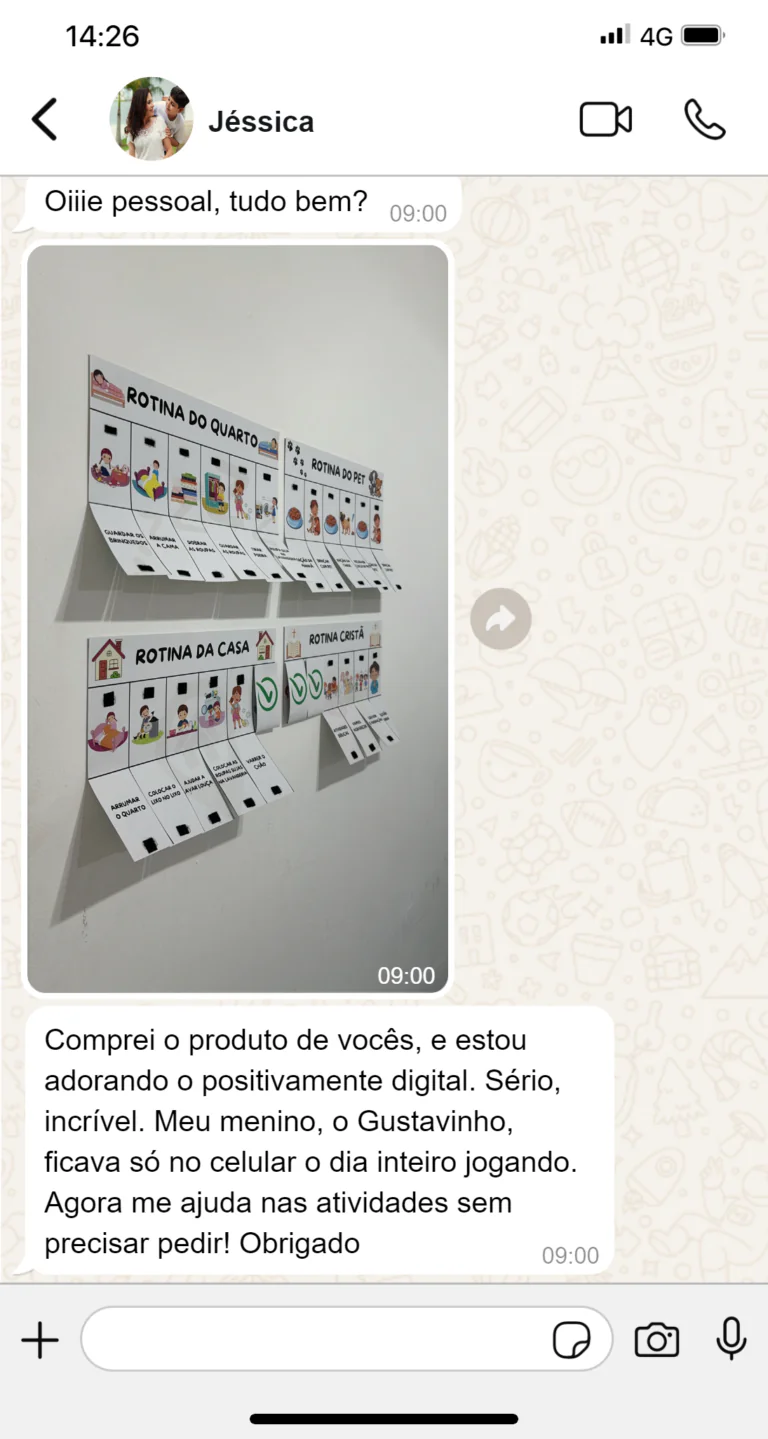Open the routine charts photo in the chat
This screenshot has width=768, height=1439.
[x=237, y=618]
